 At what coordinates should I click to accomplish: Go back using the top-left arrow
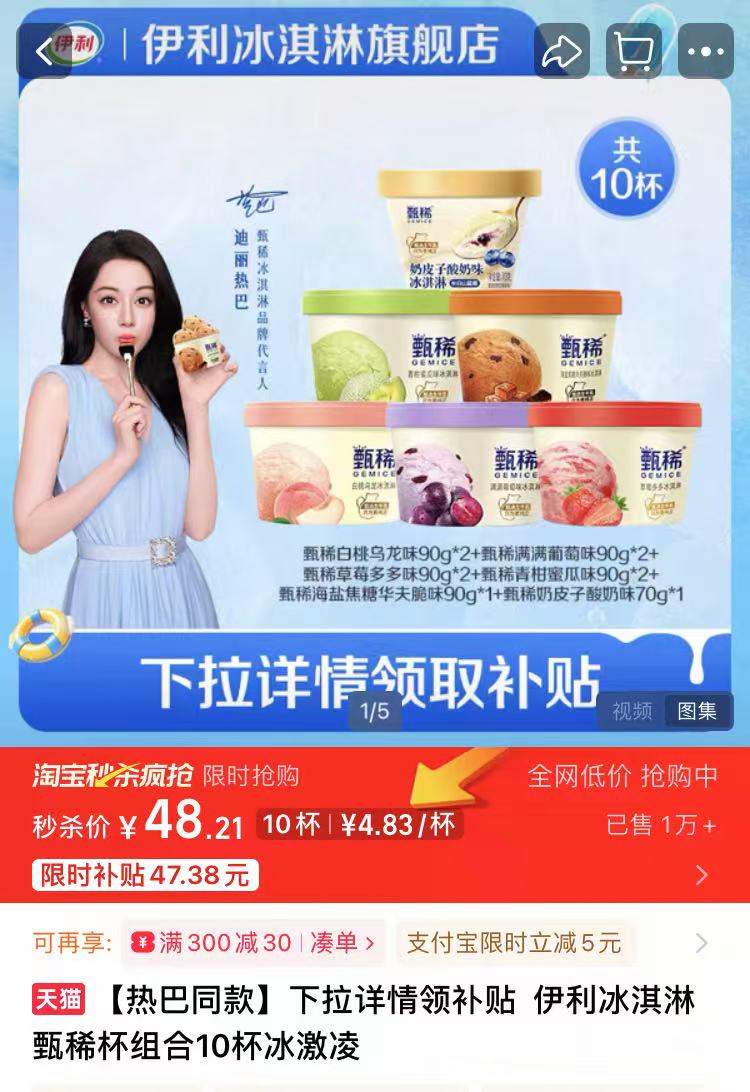tap(45, 50)
